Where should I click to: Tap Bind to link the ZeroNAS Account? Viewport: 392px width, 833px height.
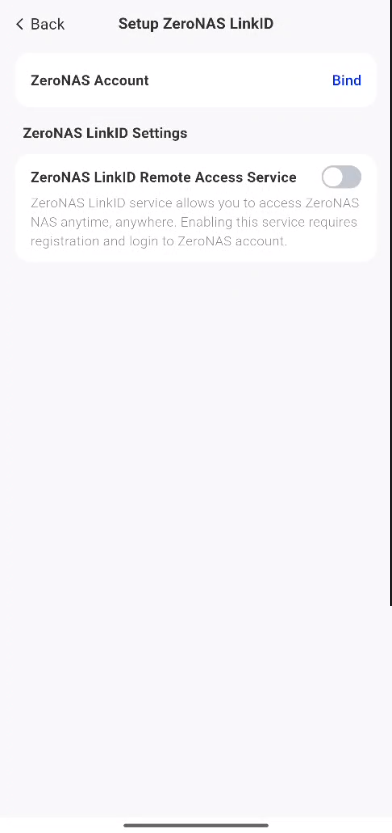tap(346, 80)
